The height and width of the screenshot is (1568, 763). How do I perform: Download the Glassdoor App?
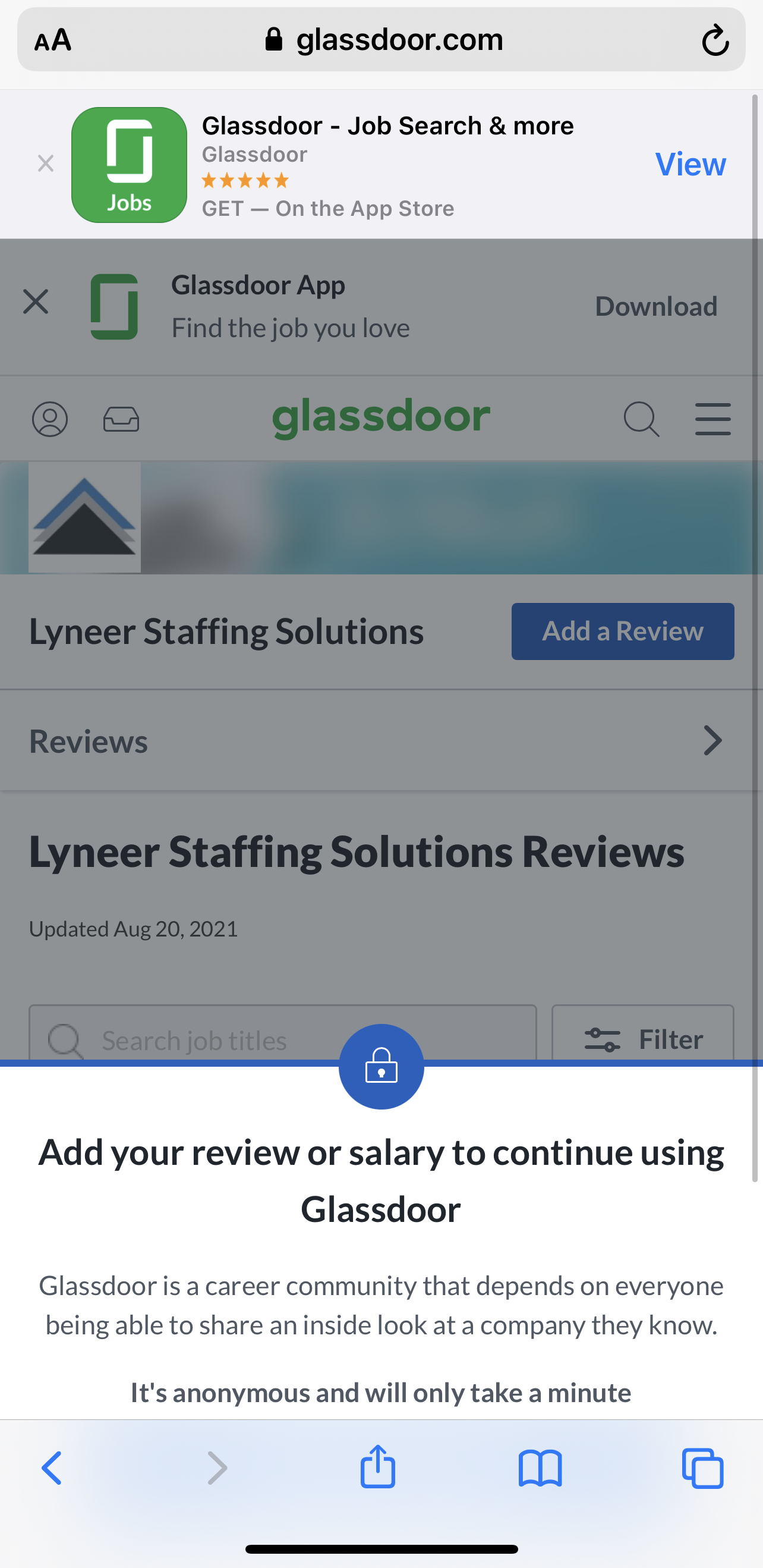[x=656, y=306]
